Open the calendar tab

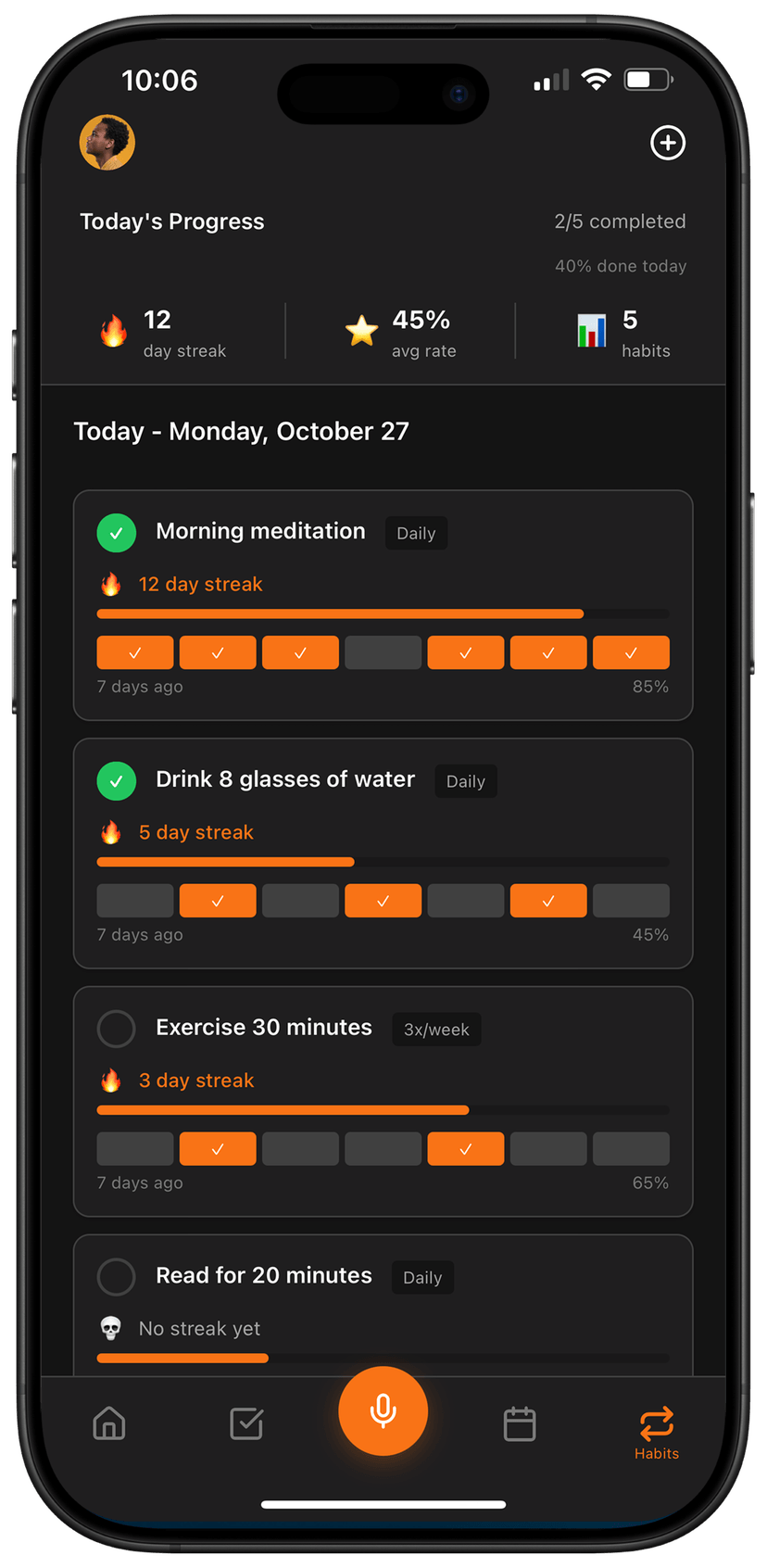tap(519, 1423)
